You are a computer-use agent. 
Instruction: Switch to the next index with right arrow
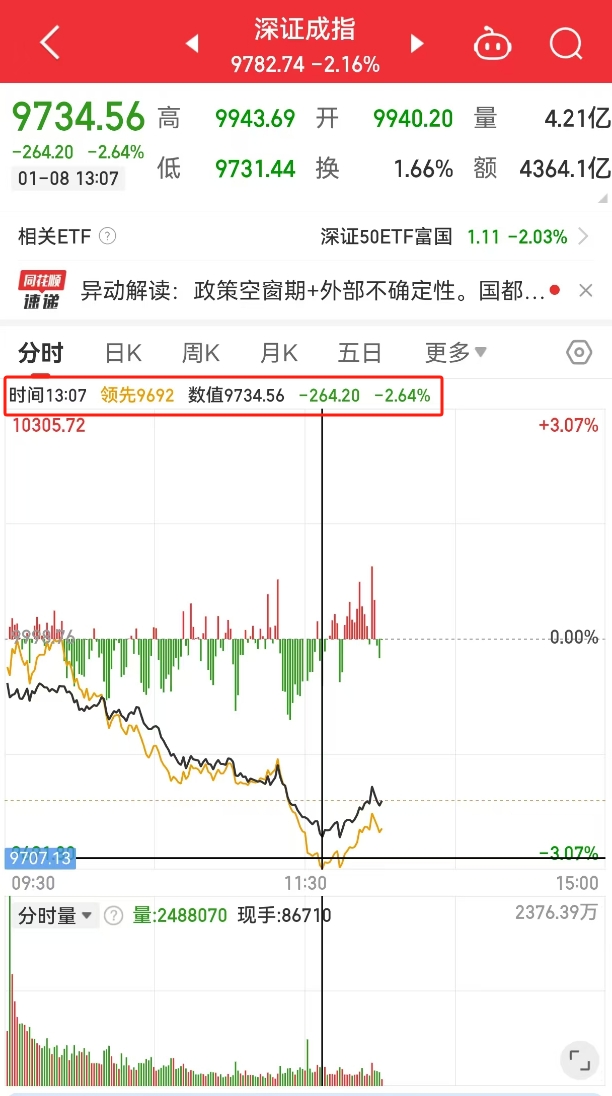[418, 43]
